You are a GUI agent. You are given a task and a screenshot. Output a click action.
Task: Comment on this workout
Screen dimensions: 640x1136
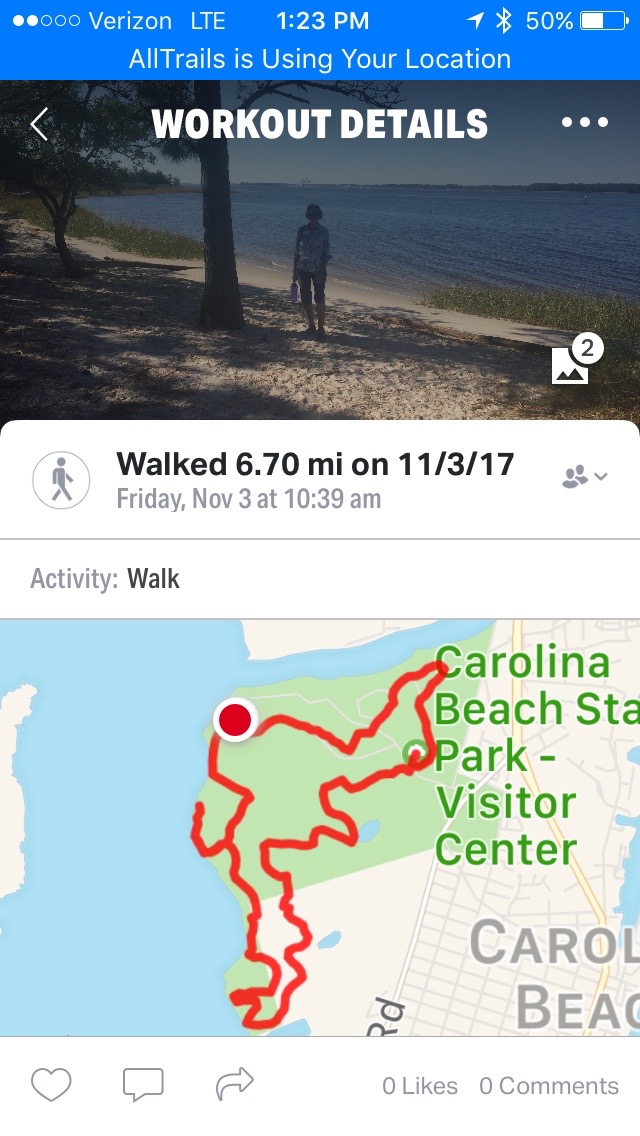[143, 1085]
